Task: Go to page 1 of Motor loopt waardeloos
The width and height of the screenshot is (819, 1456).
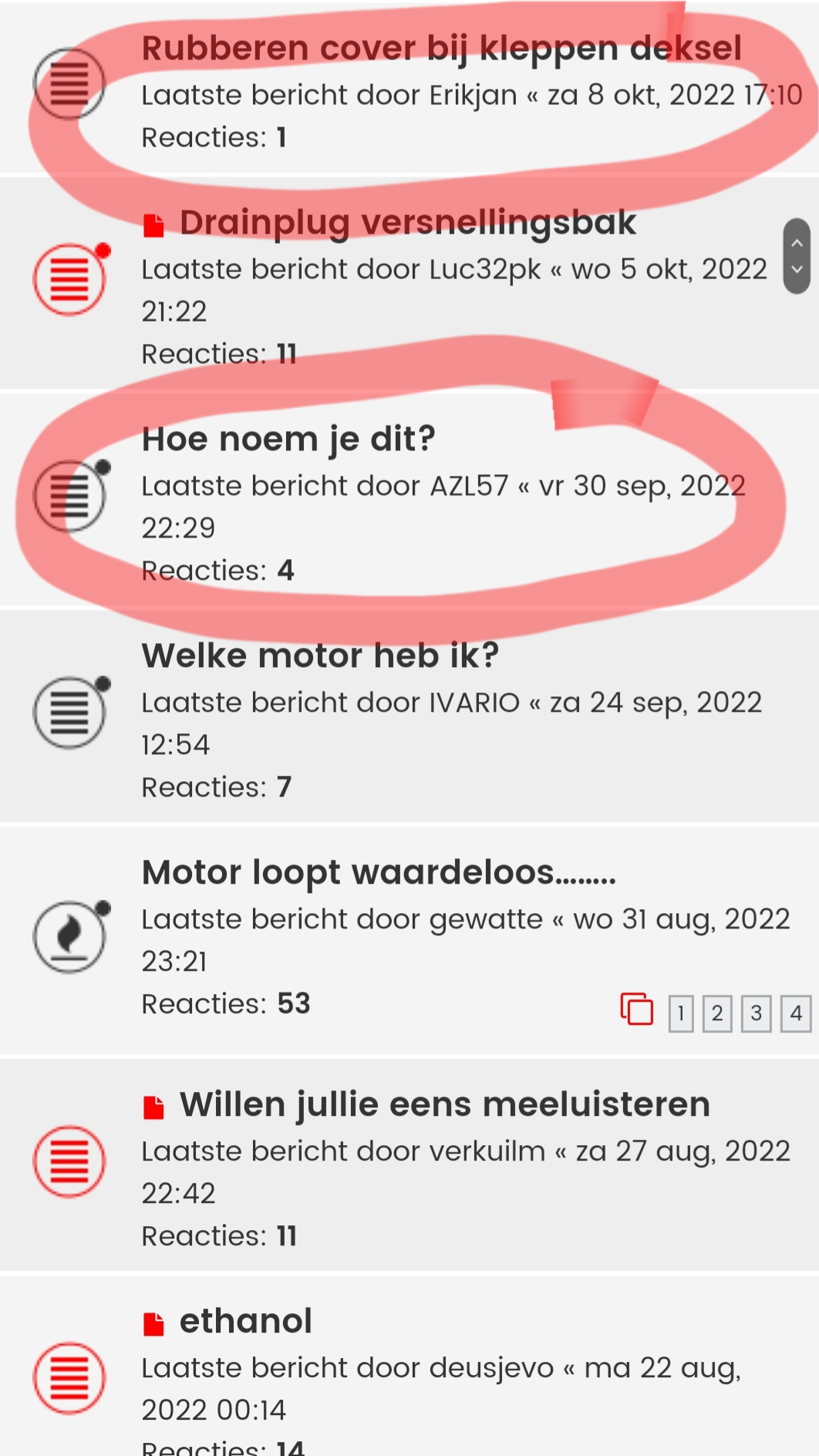Action: (680, 1013)
